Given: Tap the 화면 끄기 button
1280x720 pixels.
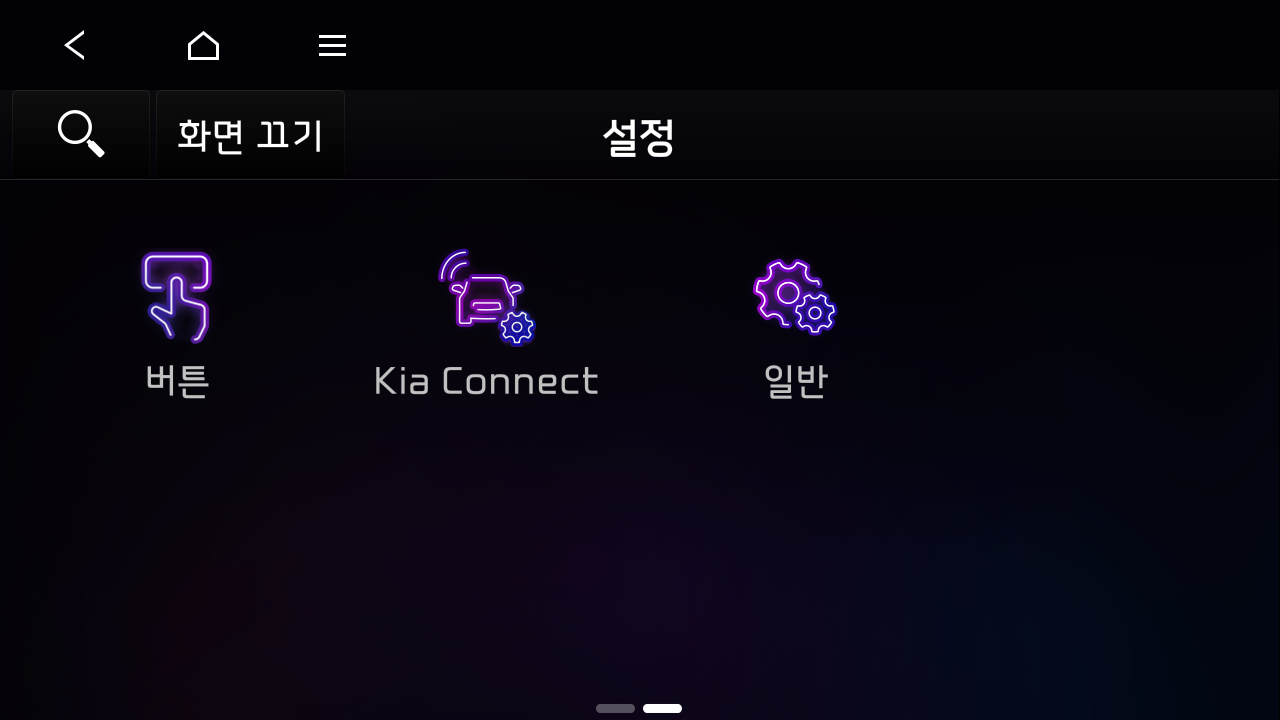Looking at the screenshot, I should tap(250, 135).
